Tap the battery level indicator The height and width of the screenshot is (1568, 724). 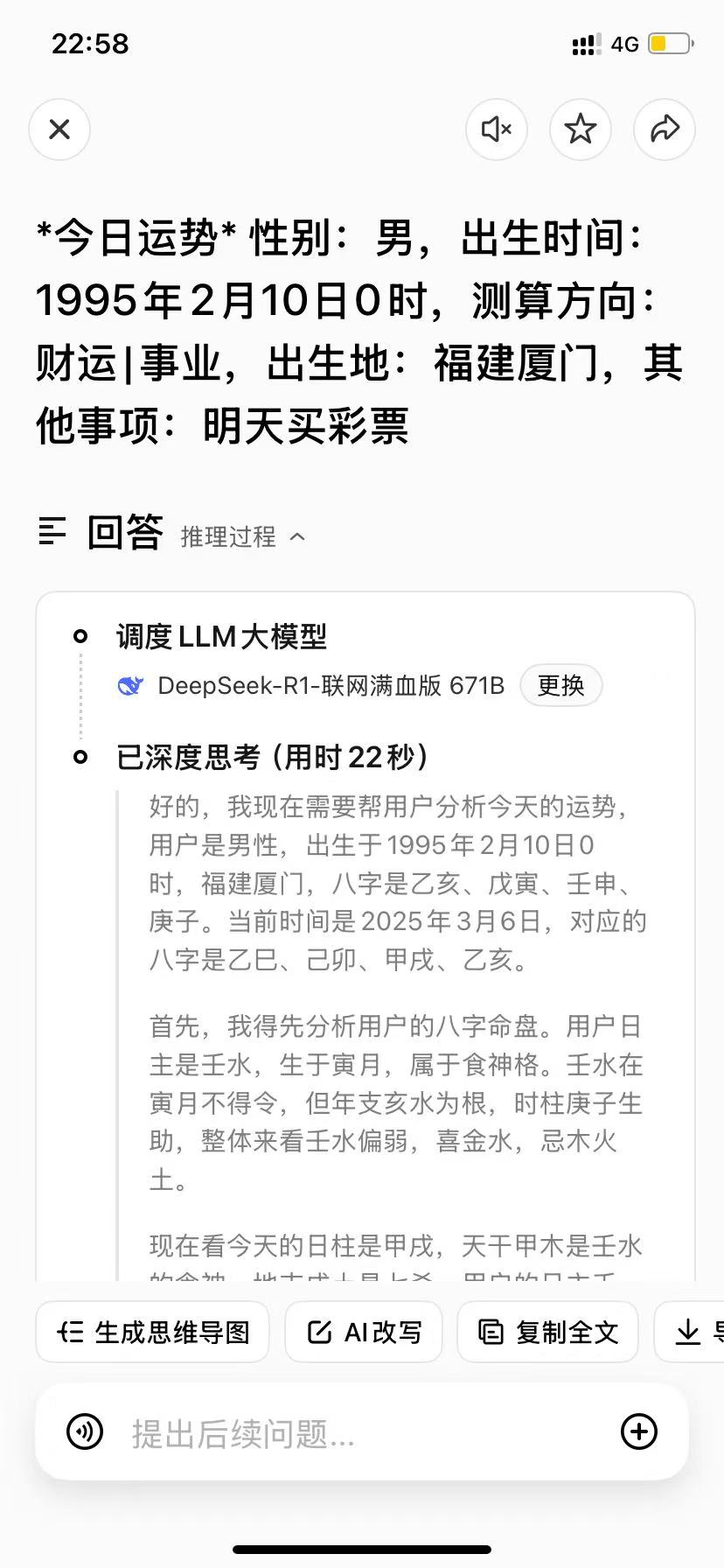coord(670,45)
